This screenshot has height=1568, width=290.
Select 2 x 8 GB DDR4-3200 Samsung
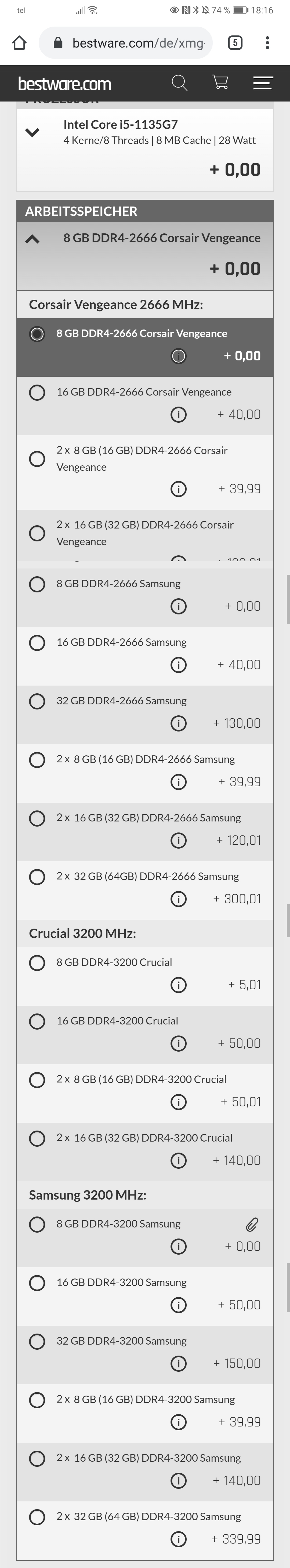[37, 1399]
